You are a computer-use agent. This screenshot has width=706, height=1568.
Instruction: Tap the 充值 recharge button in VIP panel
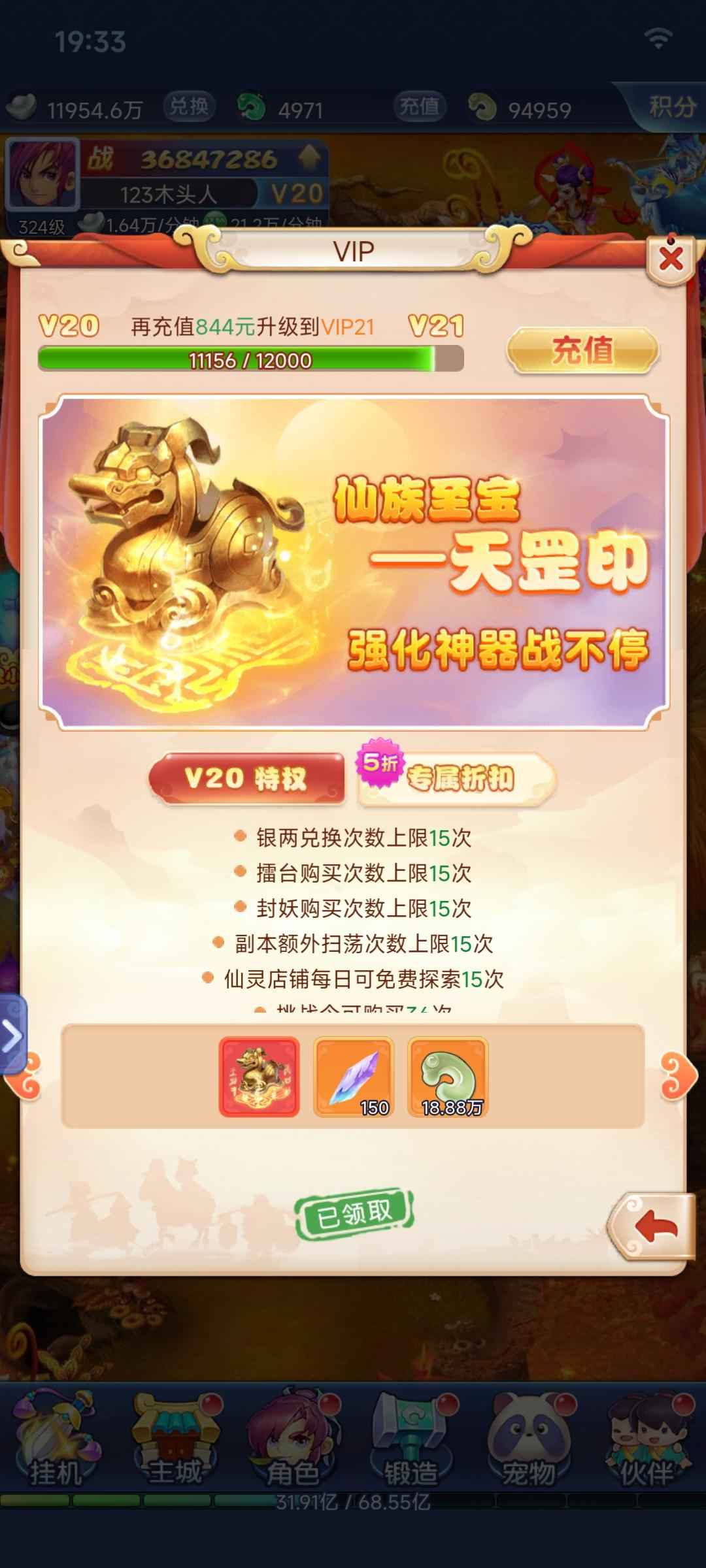click(x=582, y=351)
